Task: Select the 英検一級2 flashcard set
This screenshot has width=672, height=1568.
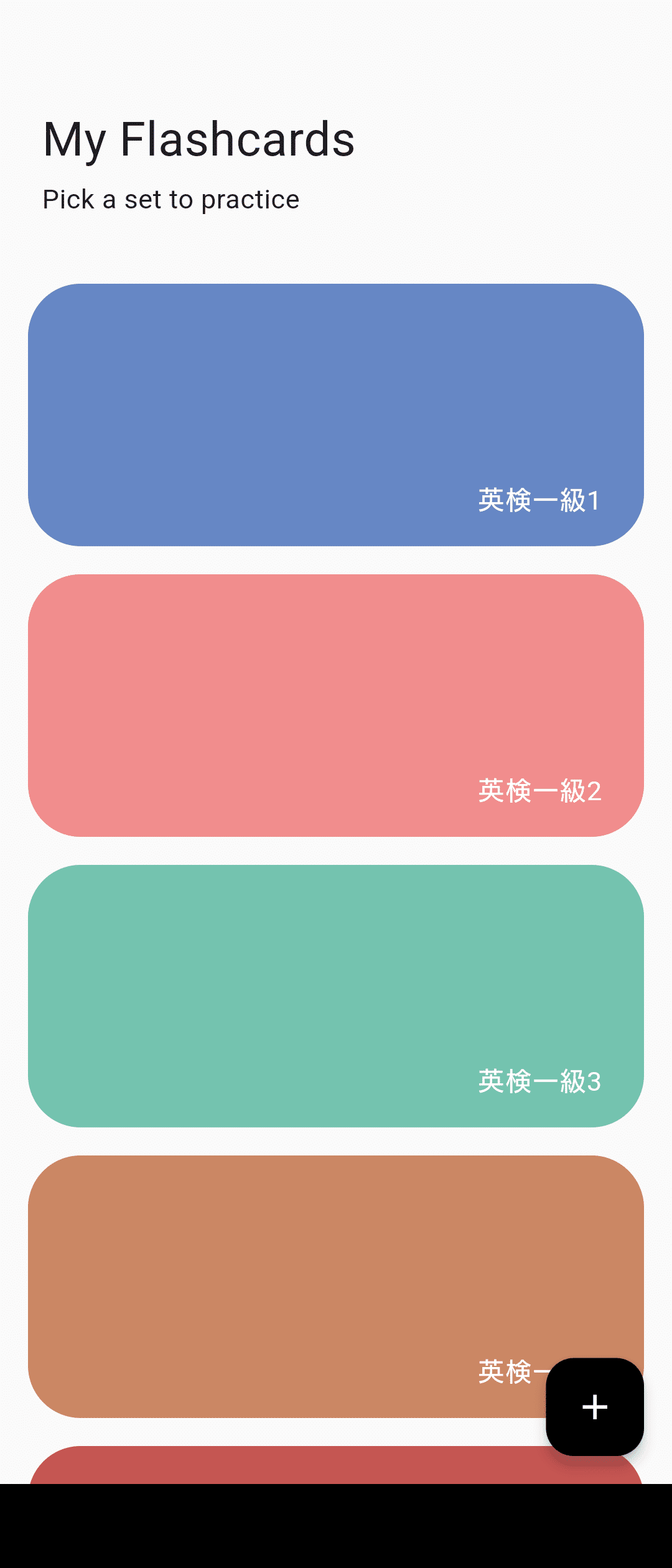Action: click(336, 705)
